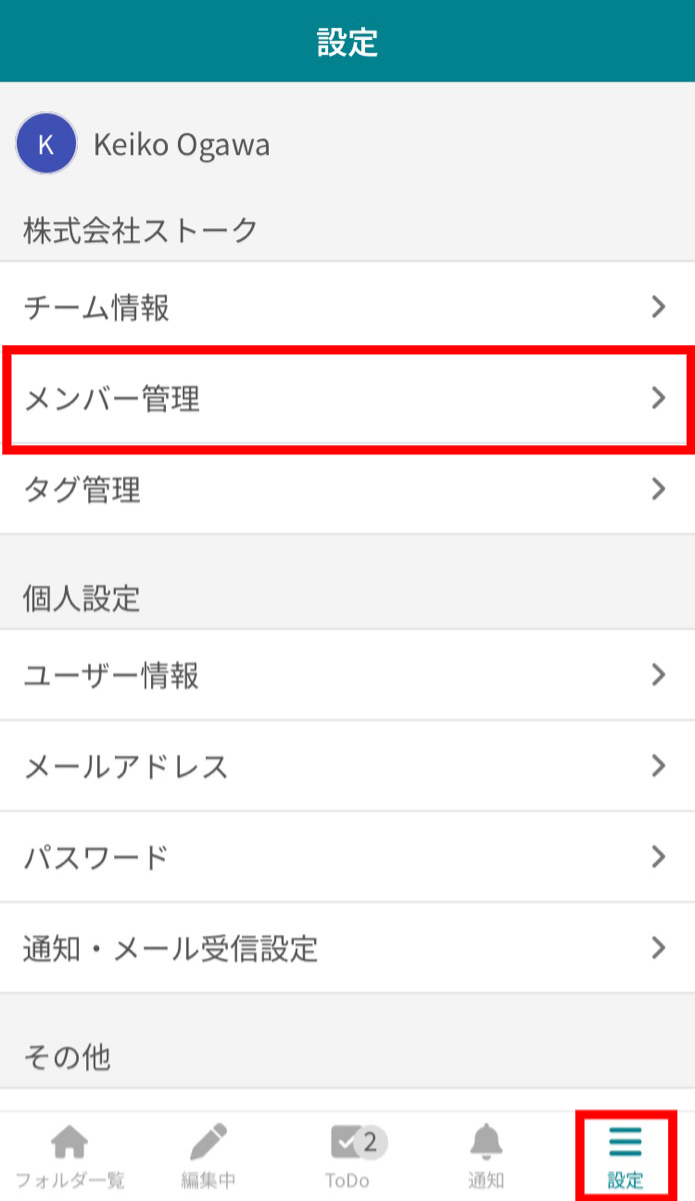Open メールアドレス settings

tap(347, 766)
